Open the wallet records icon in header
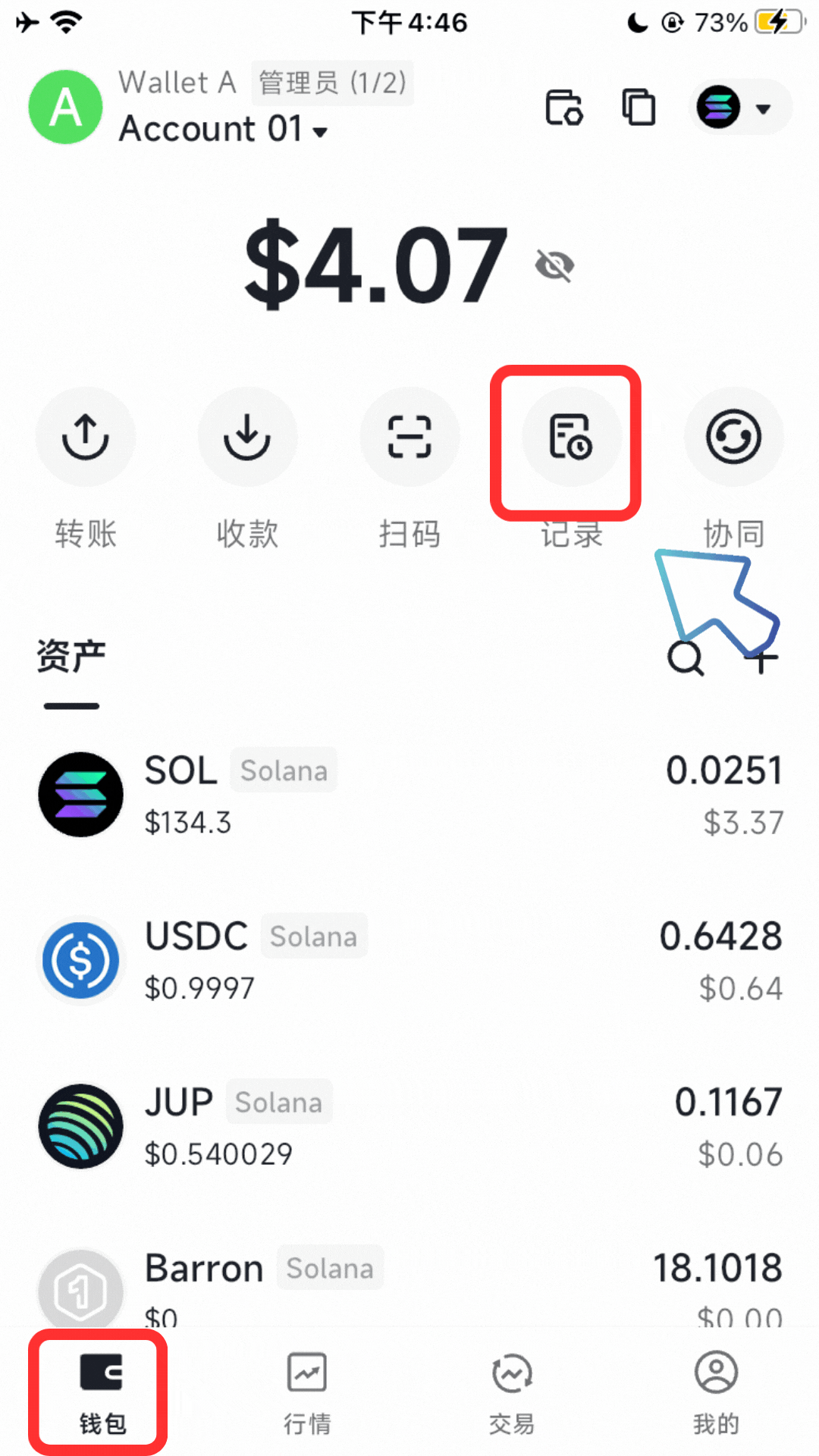The height and width of the screenshot is (1456, 819). click(564, 107)
